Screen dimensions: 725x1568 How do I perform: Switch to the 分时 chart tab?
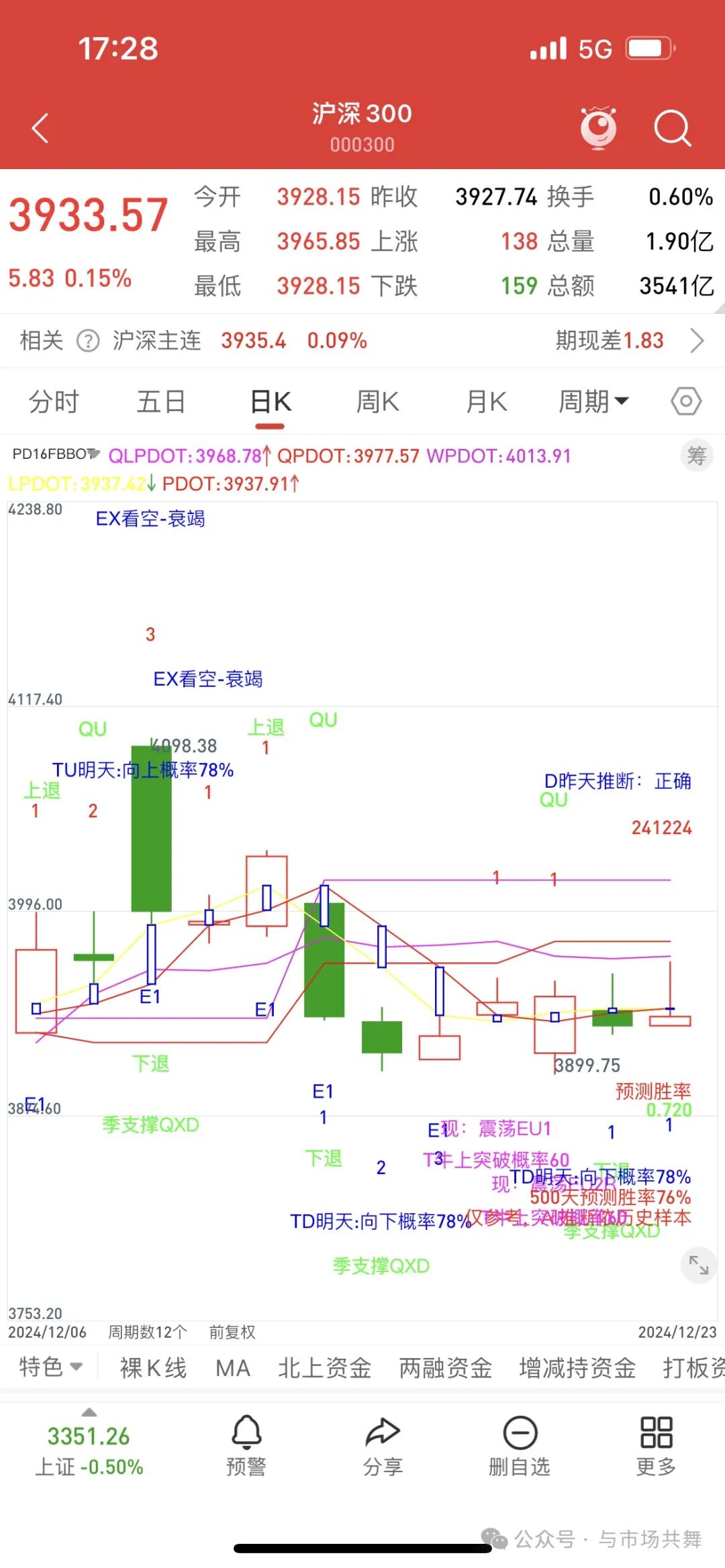coord(54,402)
